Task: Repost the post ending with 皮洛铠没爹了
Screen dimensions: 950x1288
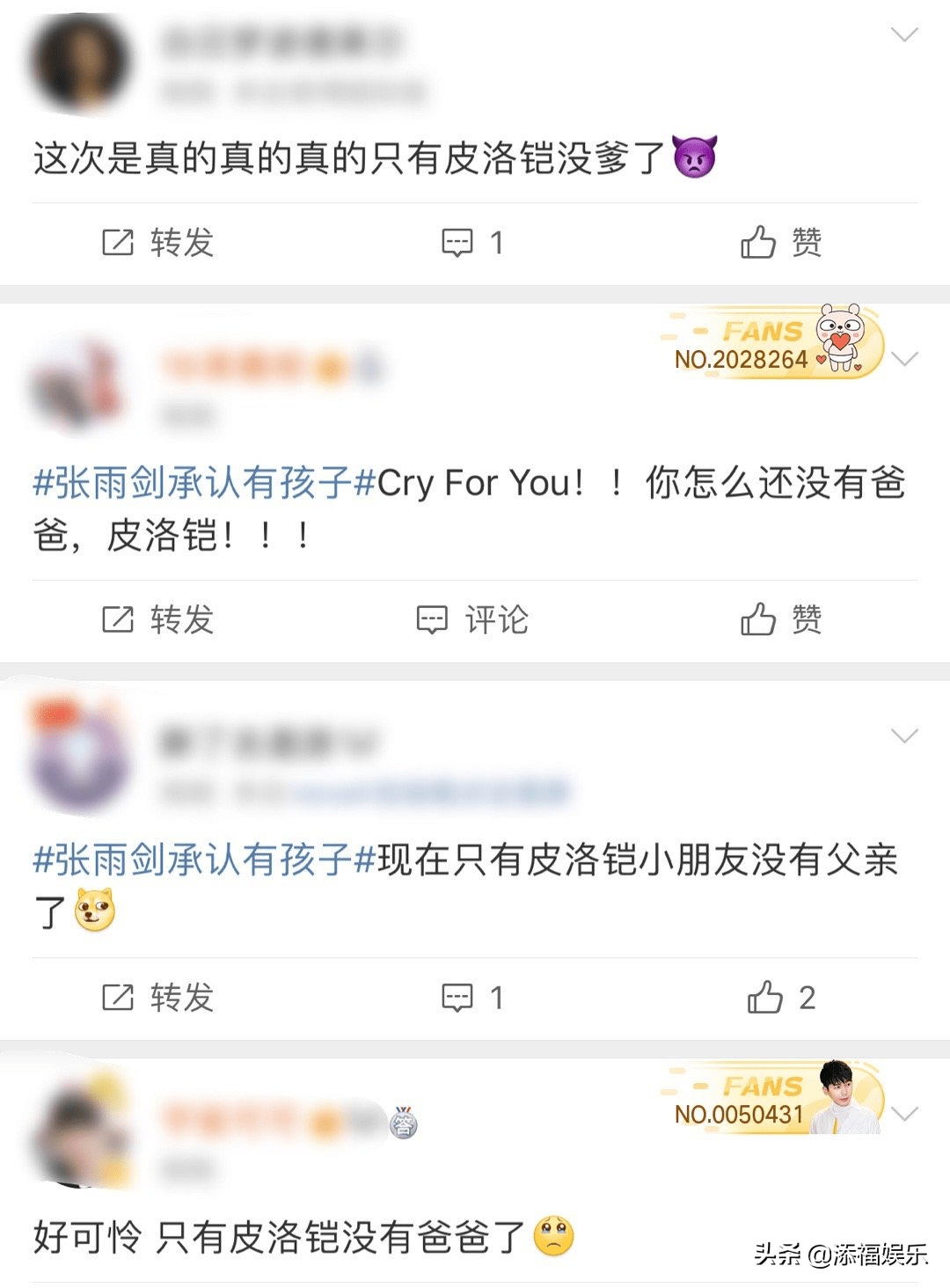Action: point(158,242)
